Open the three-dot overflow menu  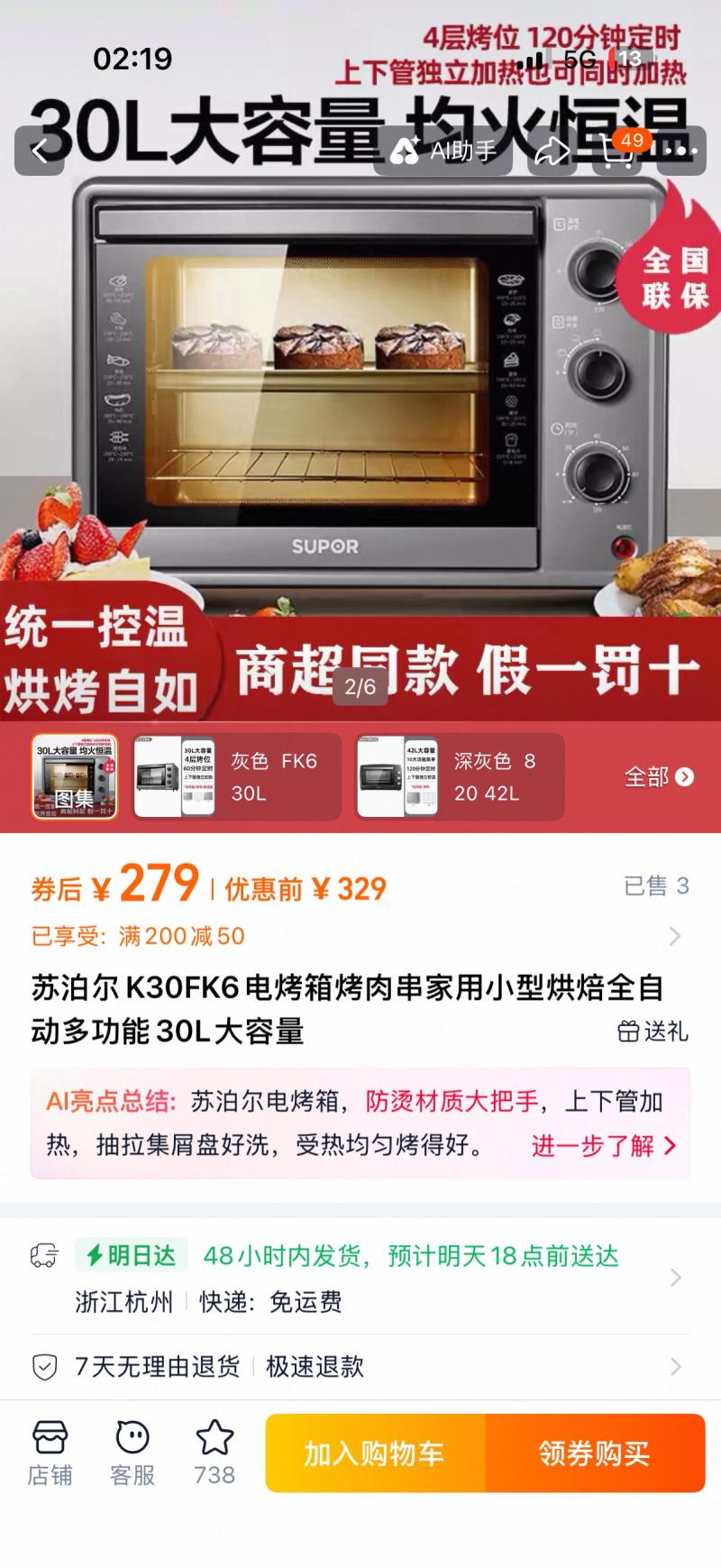coord(681,151)
